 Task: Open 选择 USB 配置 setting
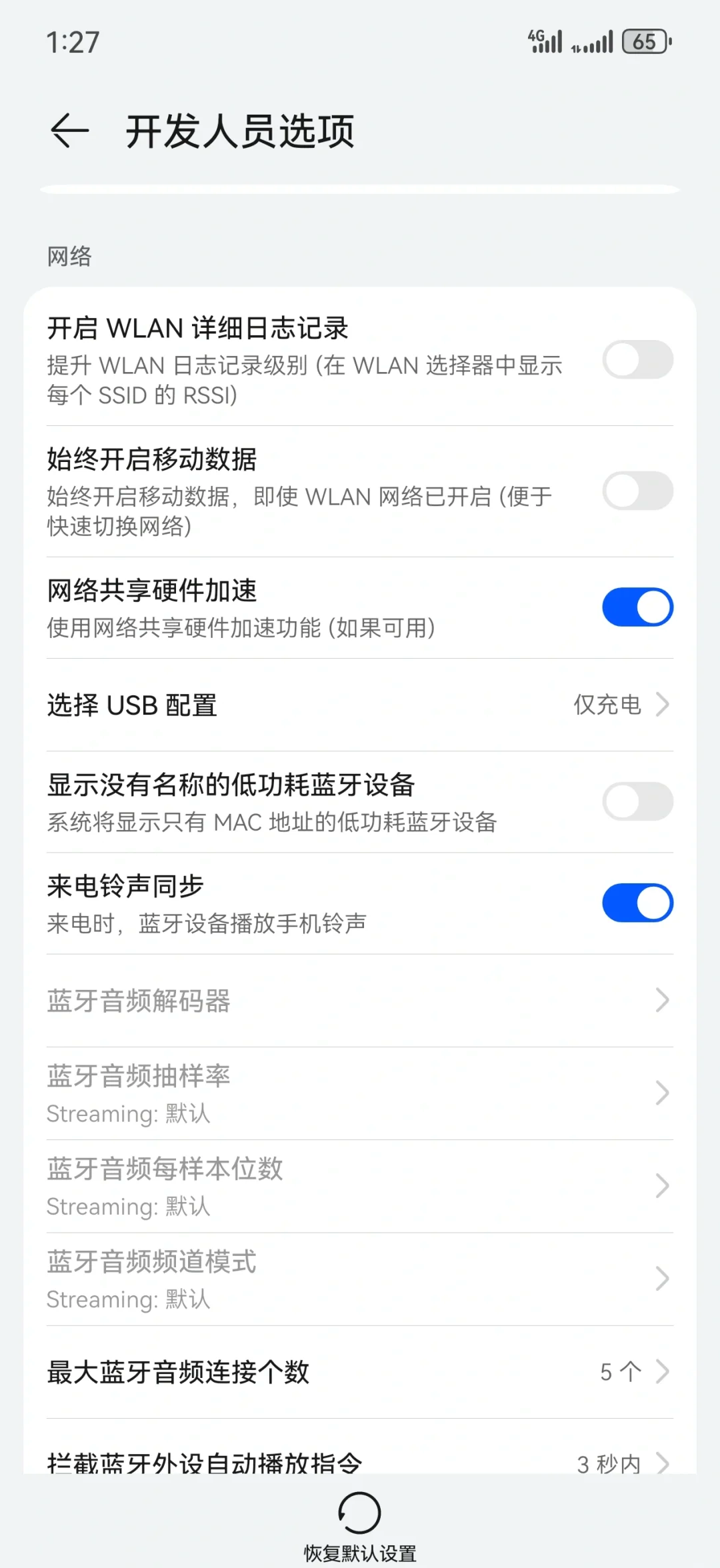pyautogui.click(x=360, y=705)
